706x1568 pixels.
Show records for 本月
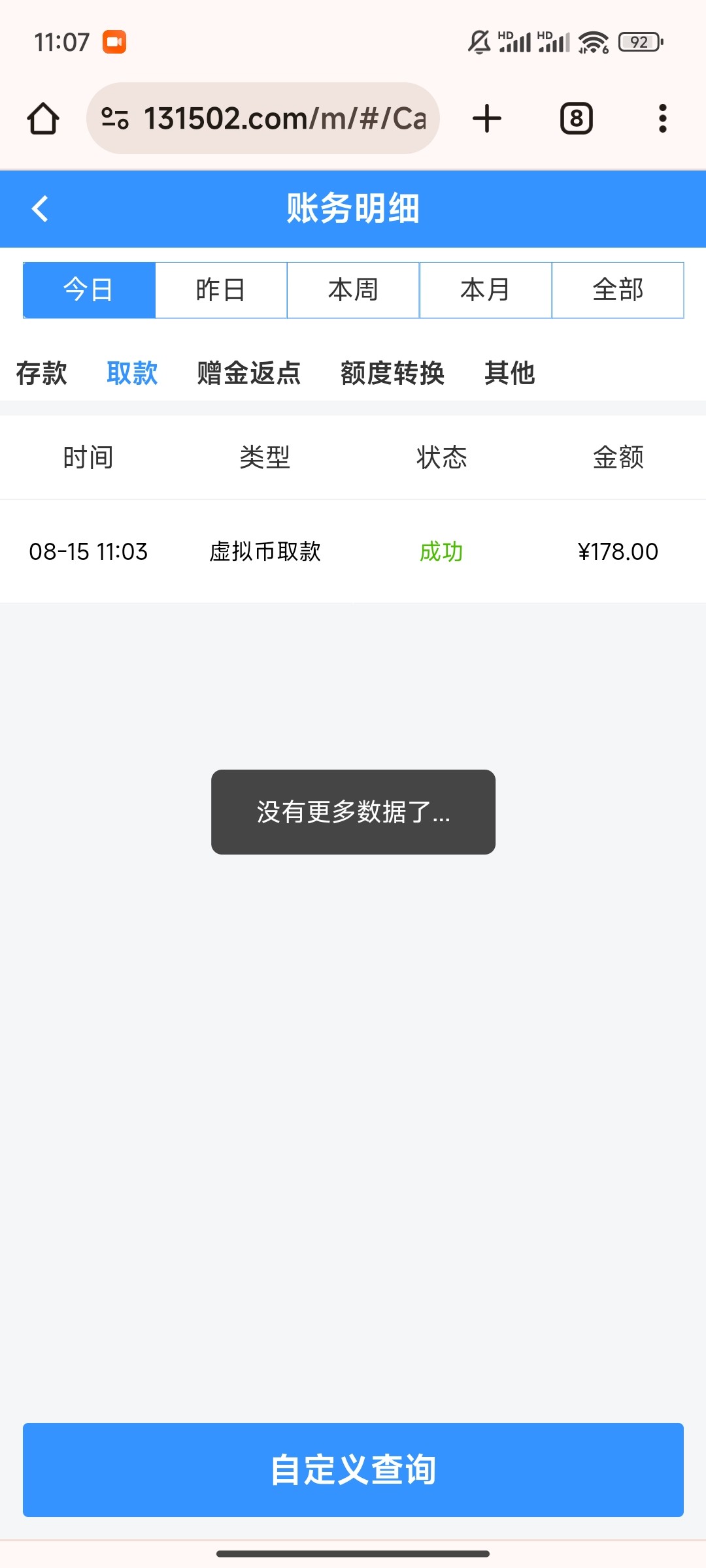click(x=485, y=290)
